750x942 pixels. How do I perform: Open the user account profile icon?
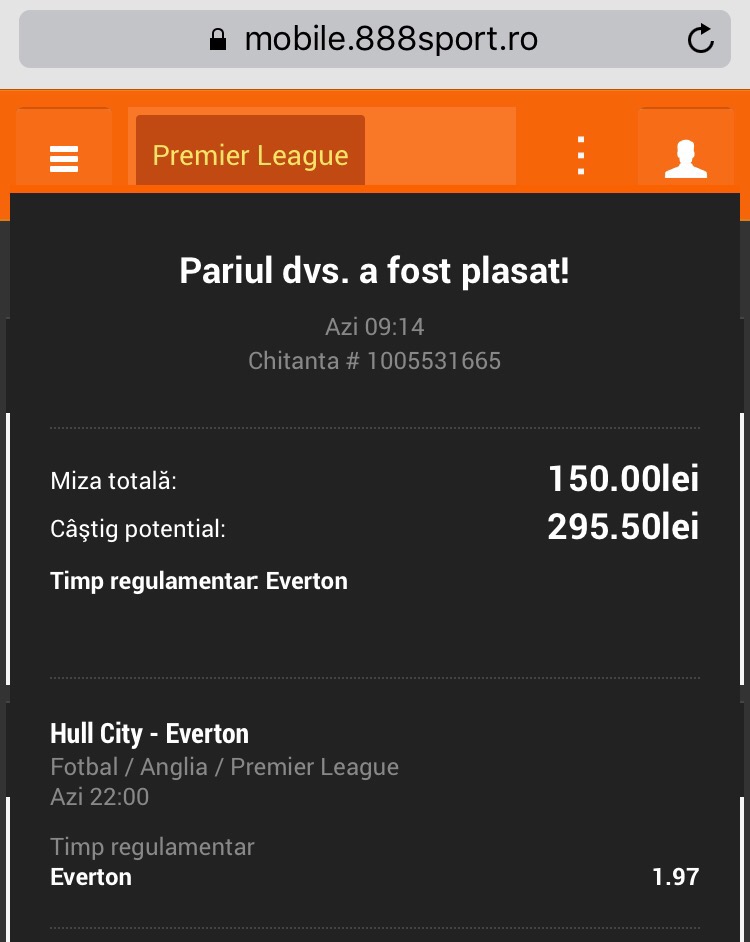coord(686,159)
